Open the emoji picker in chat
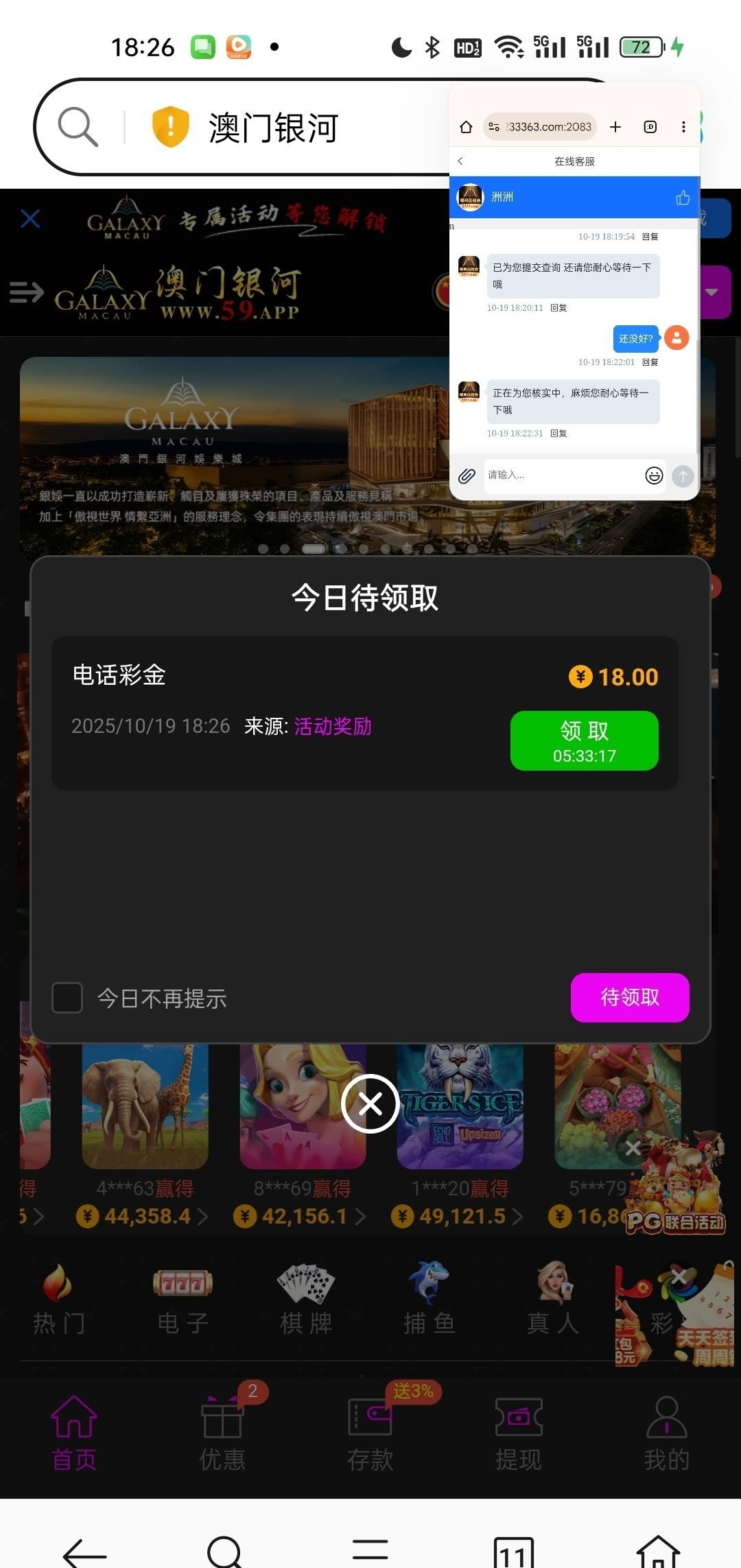The height and width of the screenshot is (1568, 741). (654, 476)
